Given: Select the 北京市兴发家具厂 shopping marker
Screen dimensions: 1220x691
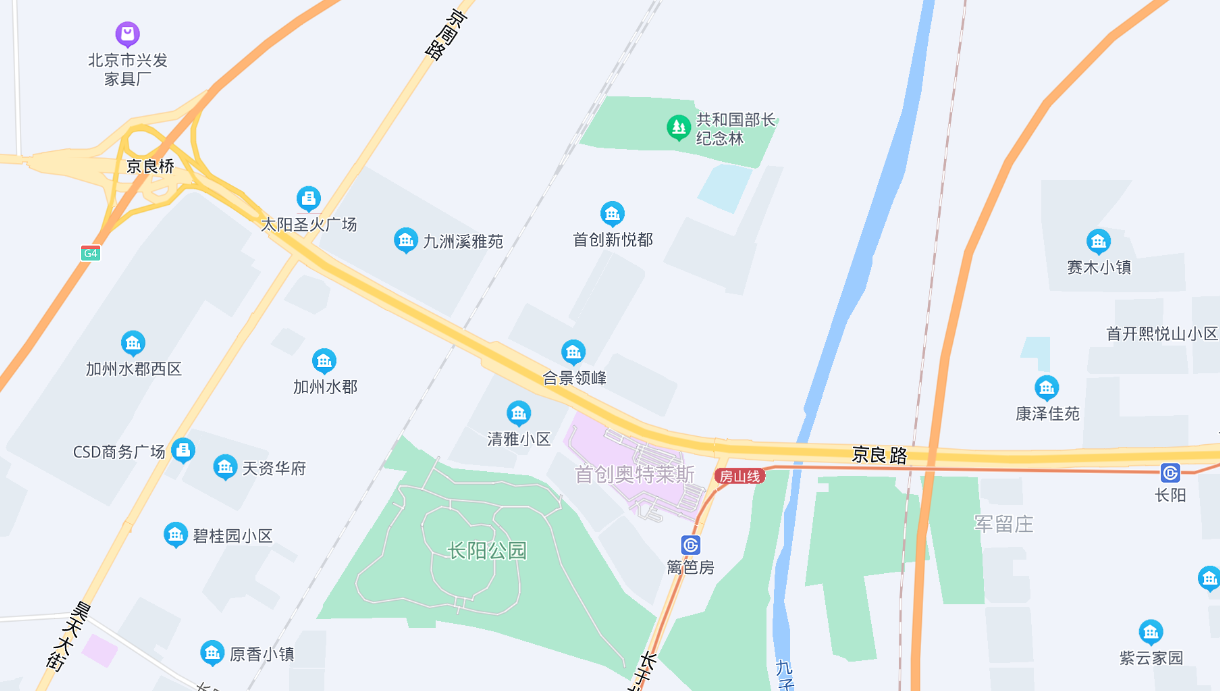Looking at the screenshot, I should point(127,35).
